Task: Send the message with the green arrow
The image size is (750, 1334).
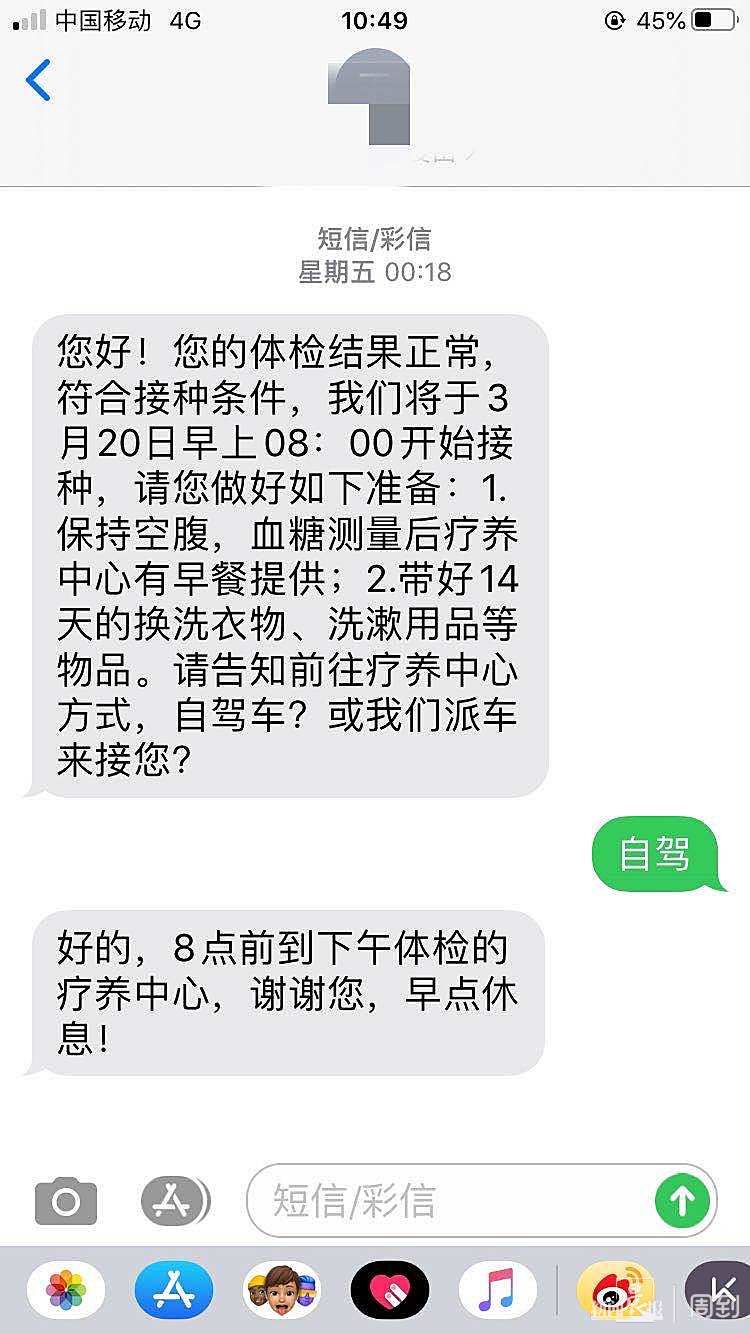Action: [682, 1201]
